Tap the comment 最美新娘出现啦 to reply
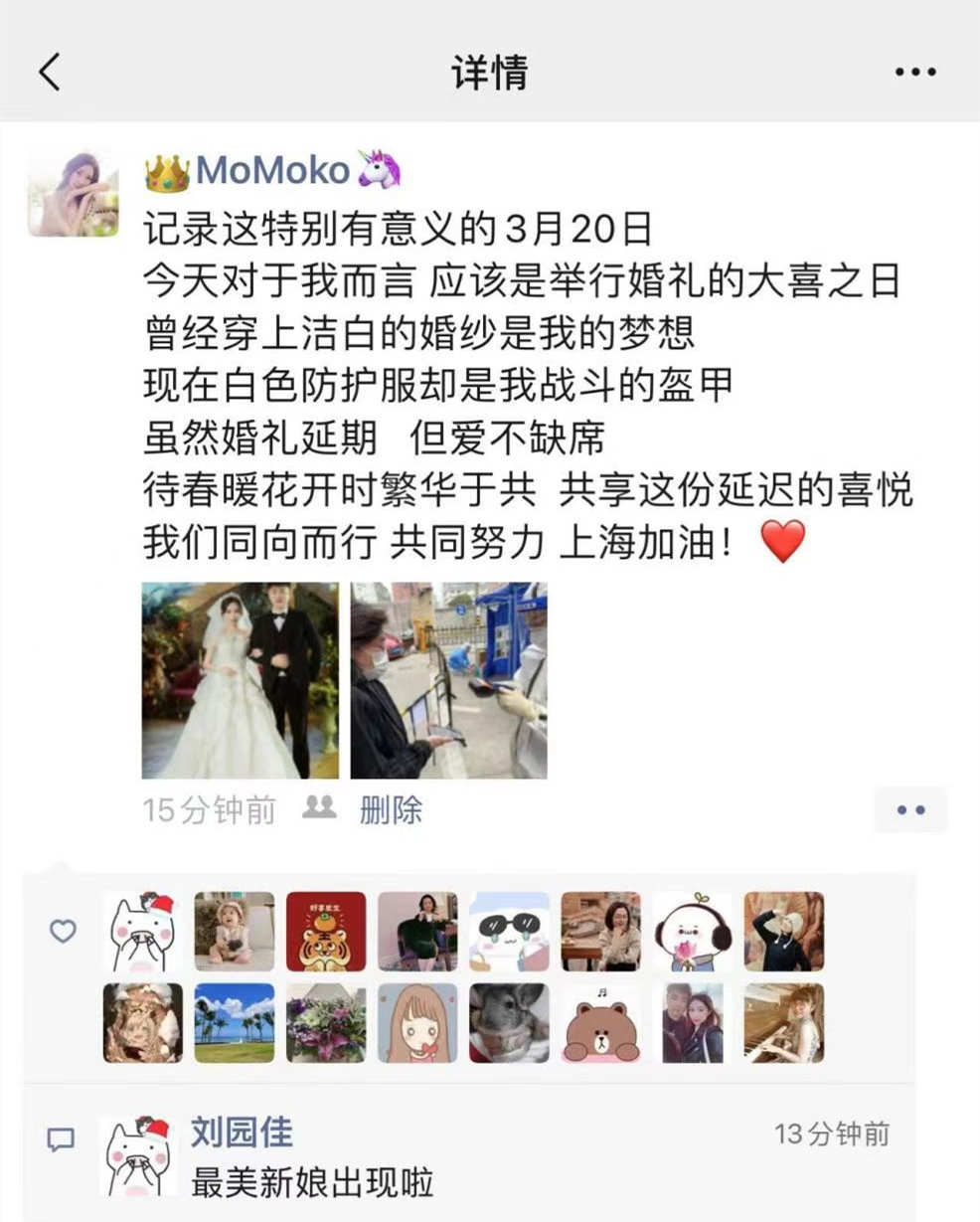This screenshot has height=1222, width=980. tap(312, 1183)
